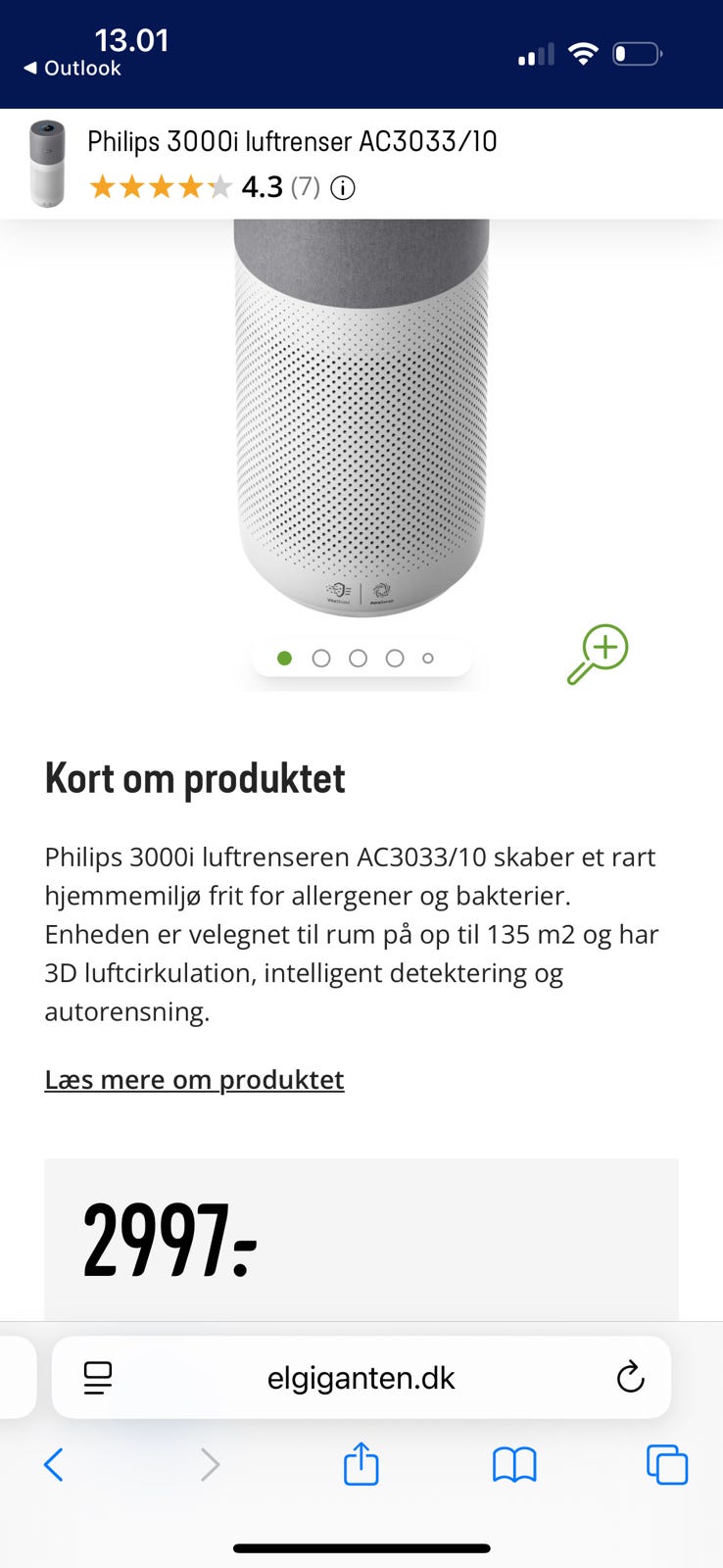The image size is (723, 1568).
Task: Open the reader view icon in address bar
Action: 94,1377
